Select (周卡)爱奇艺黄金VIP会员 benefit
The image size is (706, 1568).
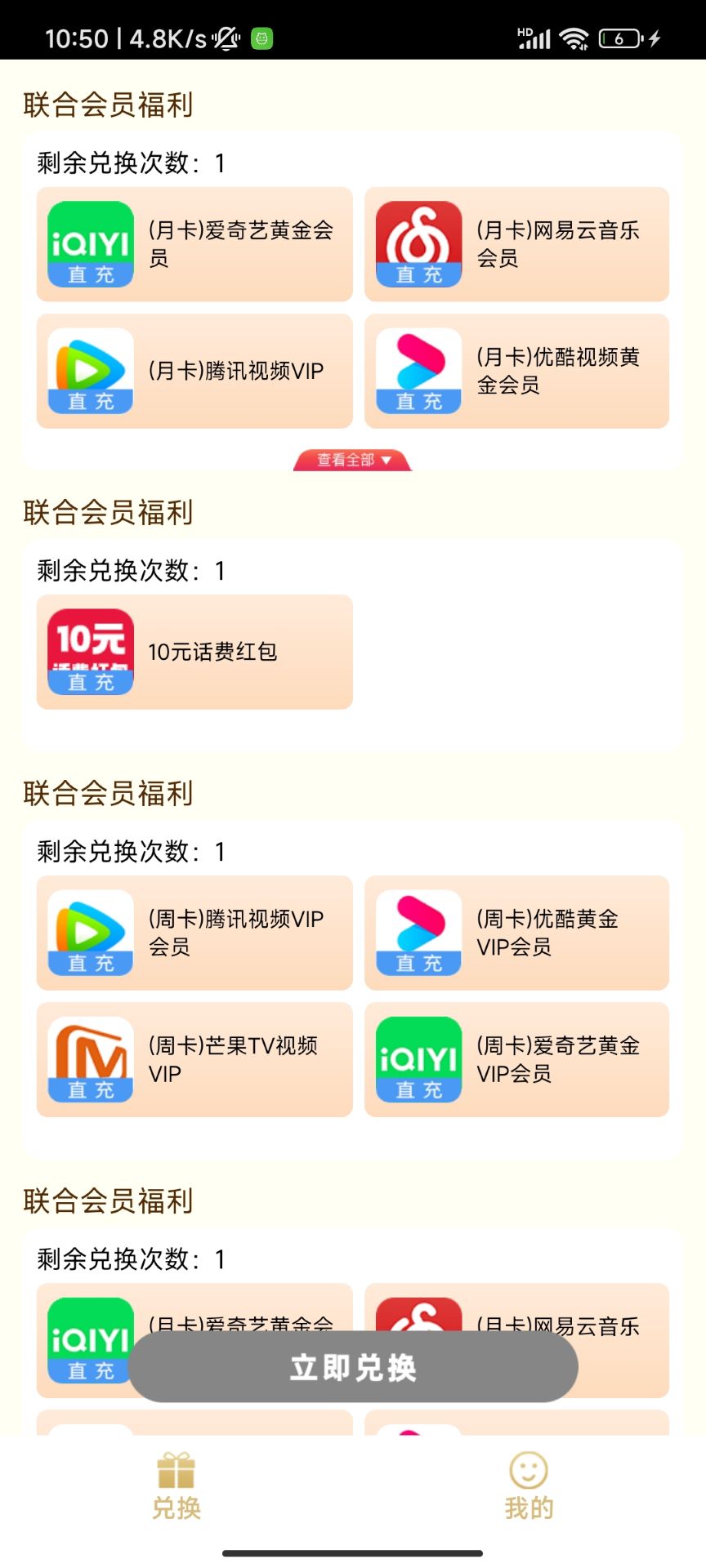[x=516, y=1059]
